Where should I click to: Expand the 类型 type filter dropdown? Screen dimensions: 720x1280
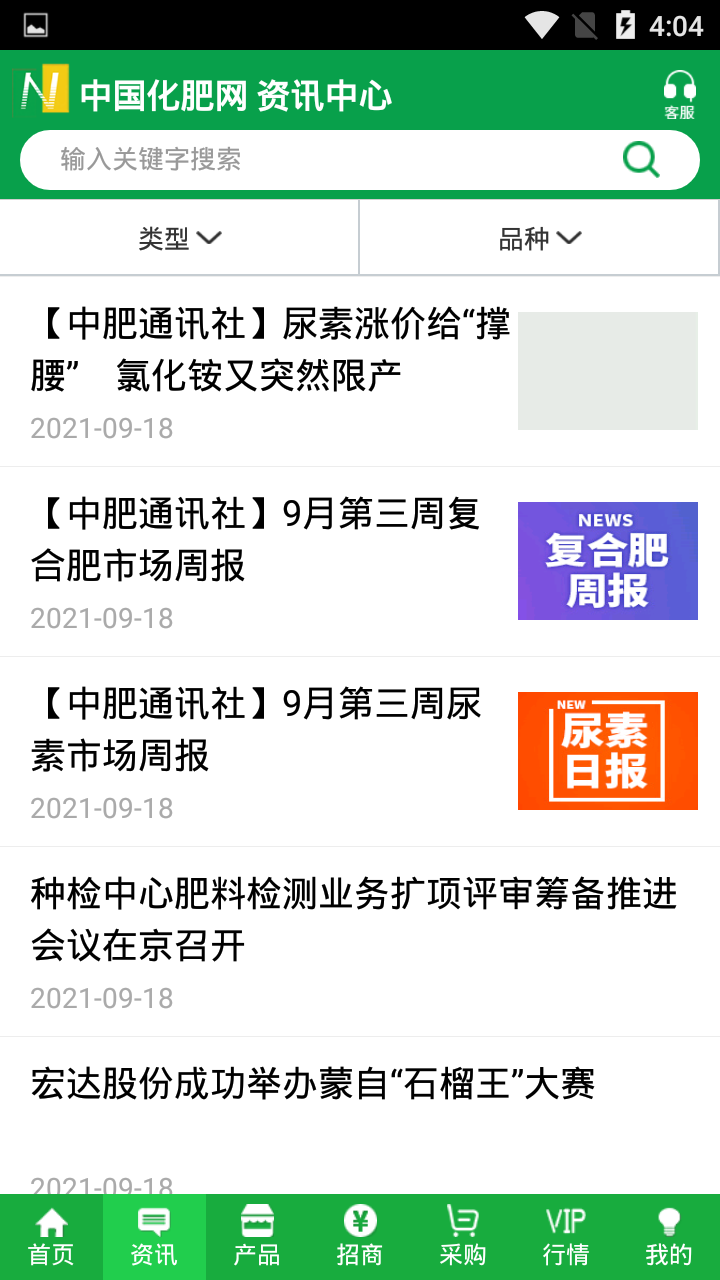tap(179, 237)
